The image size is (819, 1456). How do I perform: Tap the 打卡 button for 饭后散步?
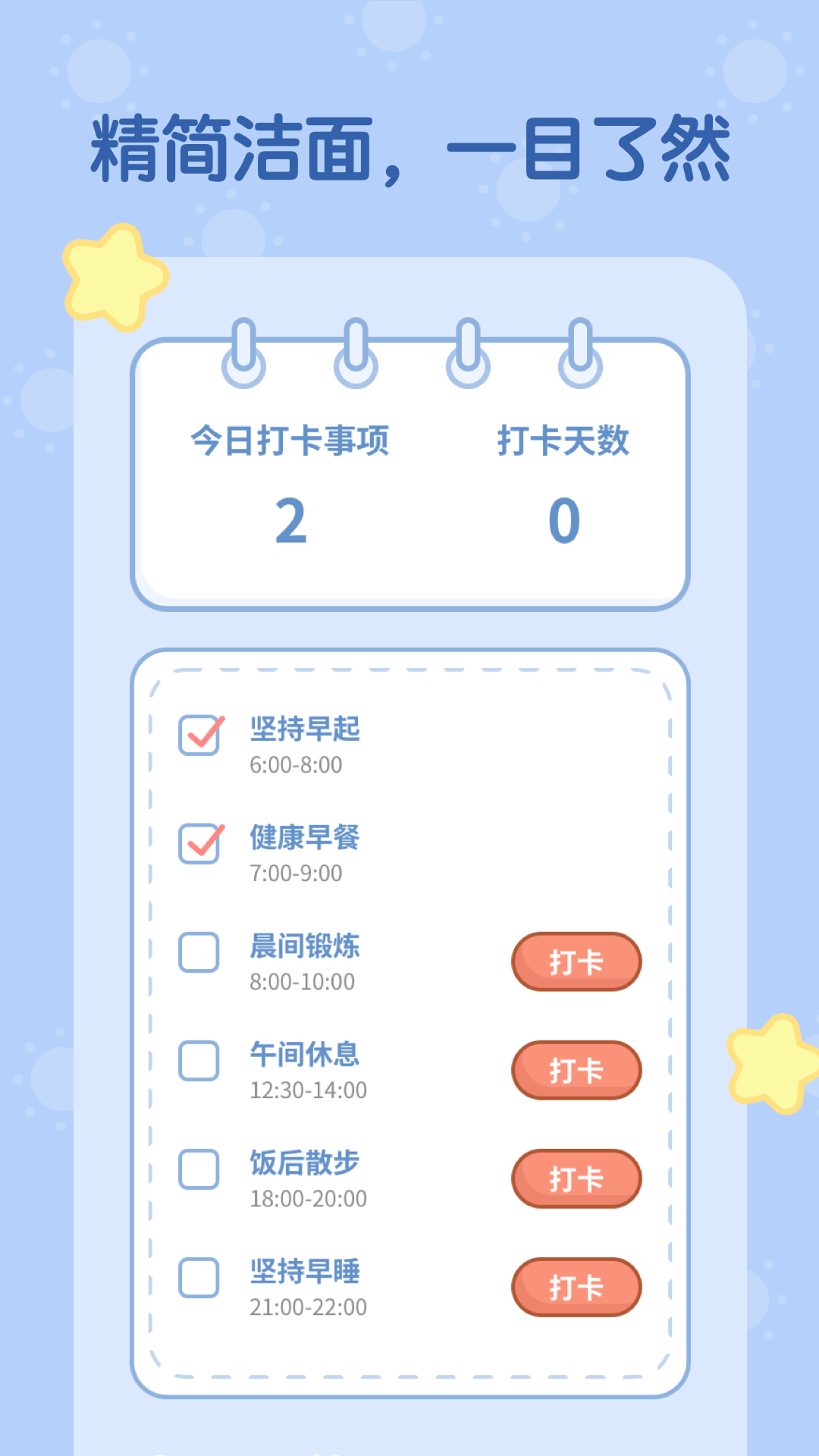pyautogui.click(x=576, y=1178)
